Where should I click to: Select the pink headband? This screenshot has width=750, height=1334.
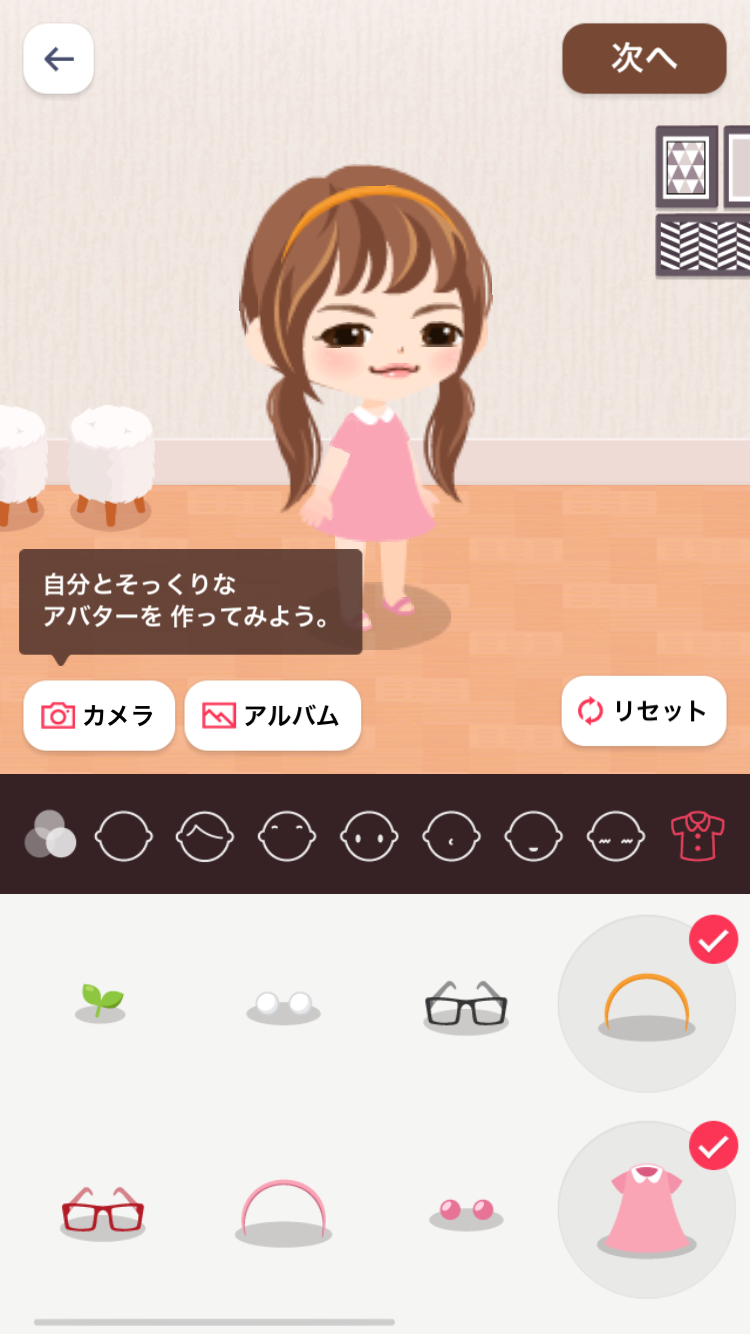(x=283, y=1211)
